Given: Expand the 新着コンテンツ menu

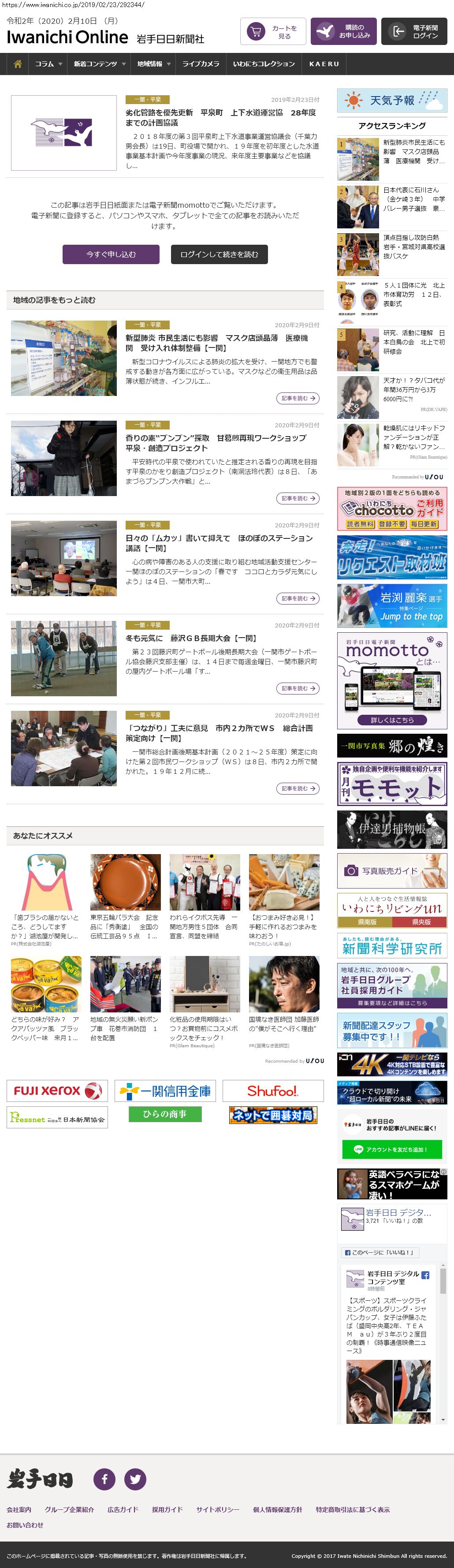Looking at the screenshot, I should point(99,64).
